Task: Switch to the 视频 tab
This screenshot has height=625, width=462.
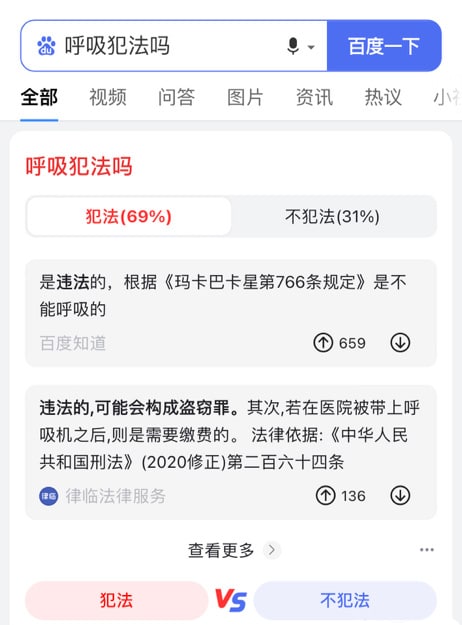Action: click(x=108, y=97)
